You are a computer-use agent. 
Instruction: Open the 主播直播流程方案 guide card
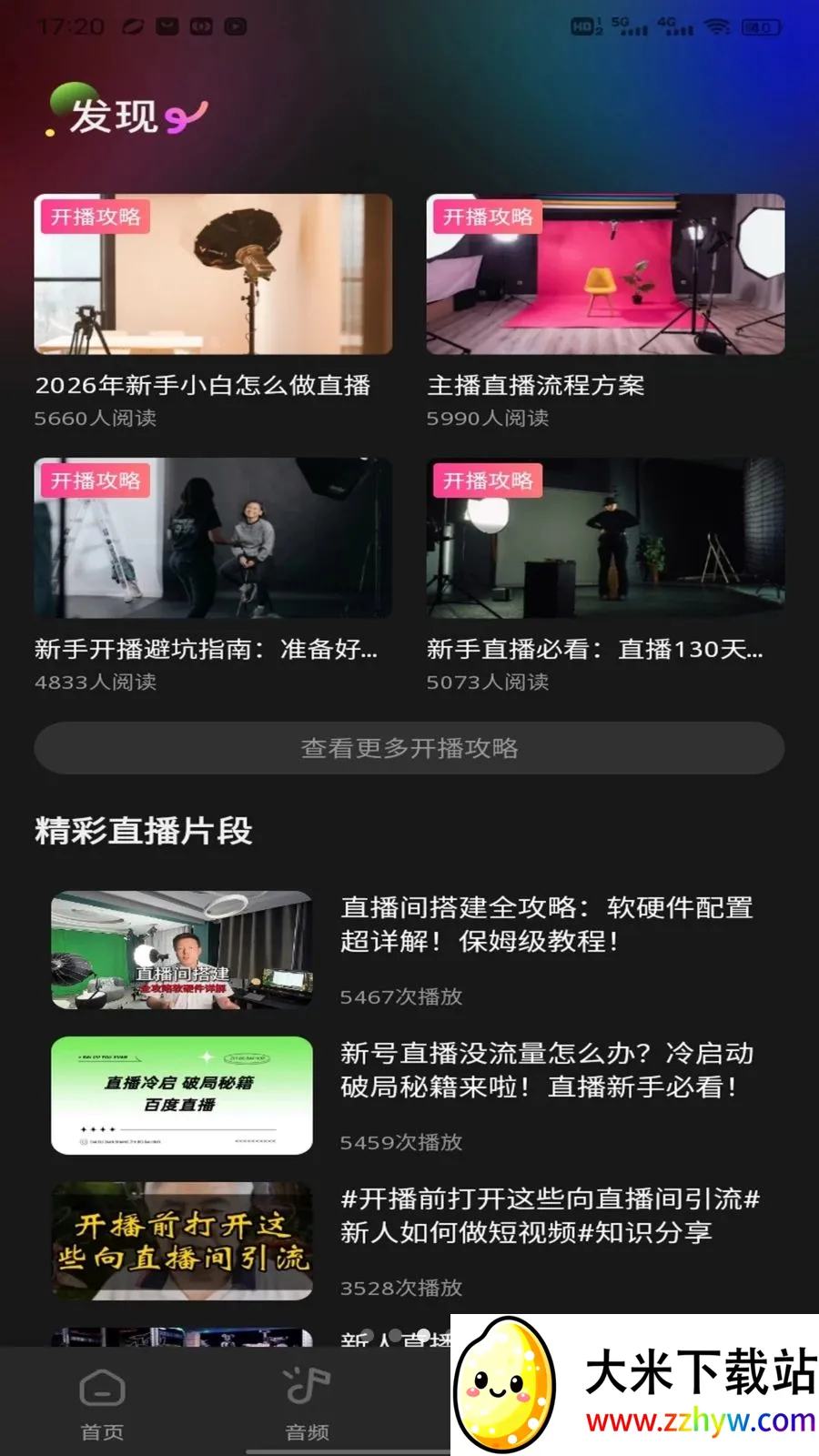[x=605, y=311]
